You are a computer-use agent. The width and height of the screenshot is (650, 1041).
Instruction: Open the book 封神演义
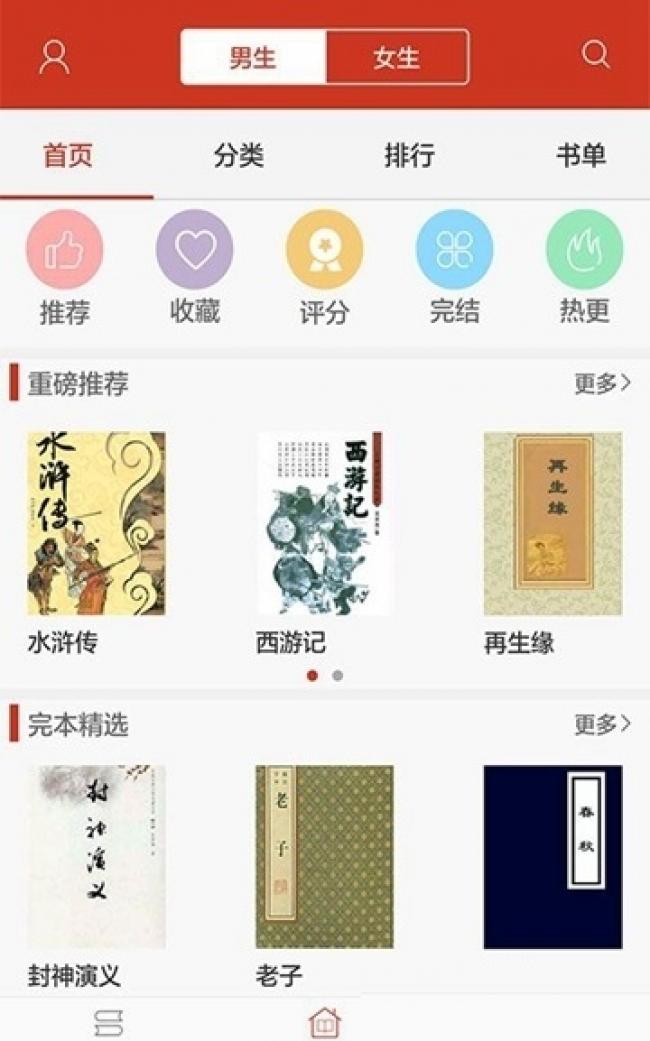(x=96, y=857)
